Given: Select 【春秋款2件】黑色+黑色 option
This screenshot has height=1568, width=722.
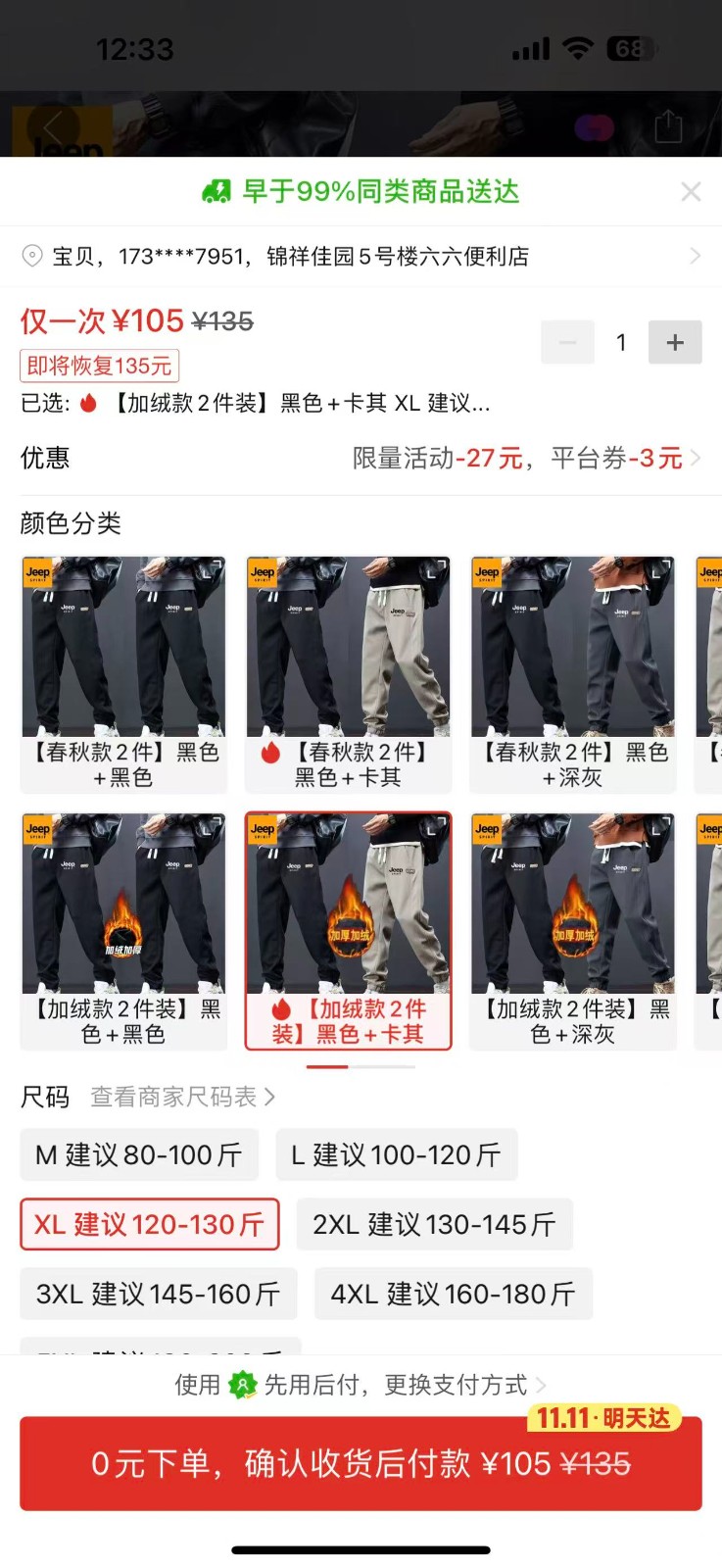Looking at the screenshot, I should tap(123, 674).
